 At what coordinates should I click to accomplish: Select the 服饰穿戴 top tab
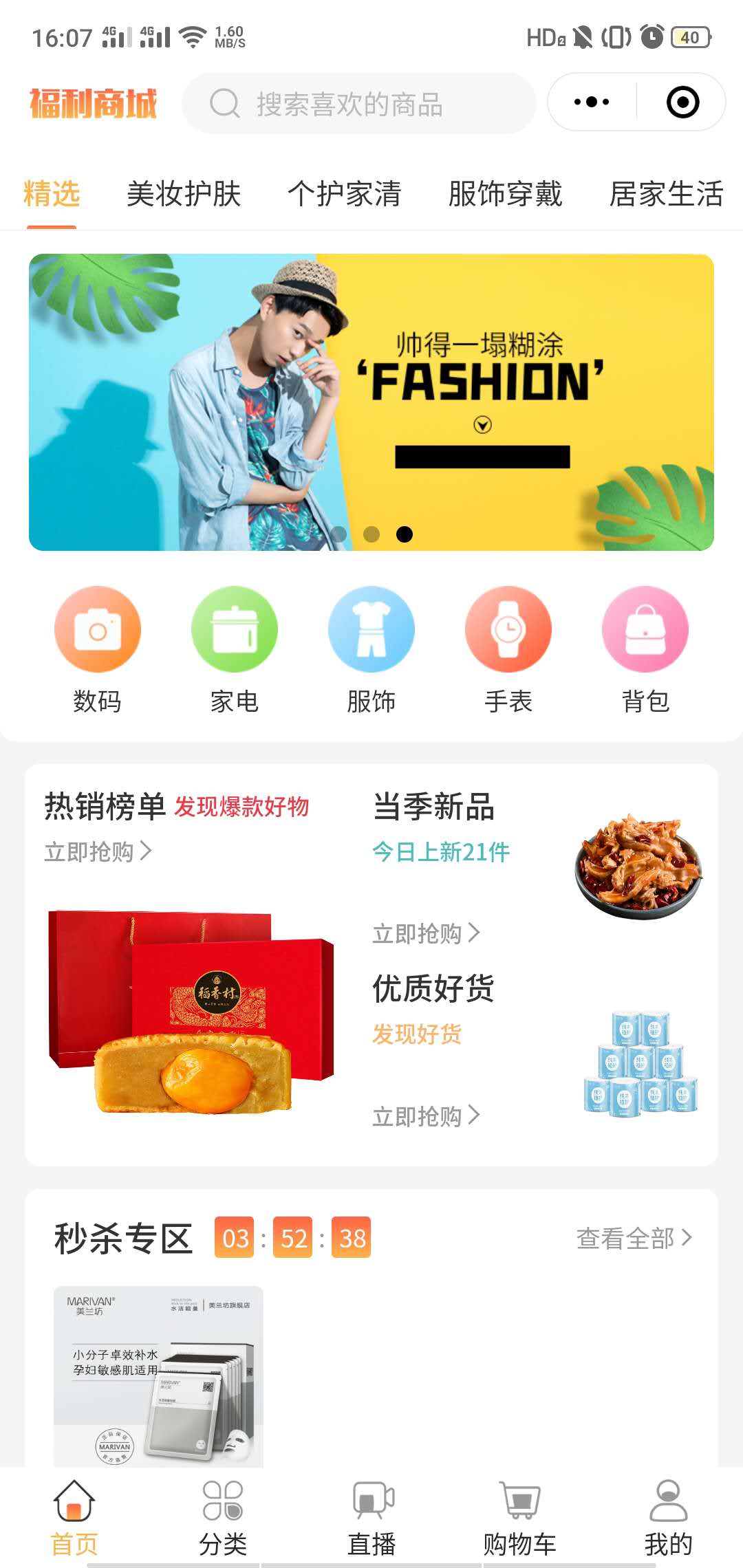(x=505, y=194)
